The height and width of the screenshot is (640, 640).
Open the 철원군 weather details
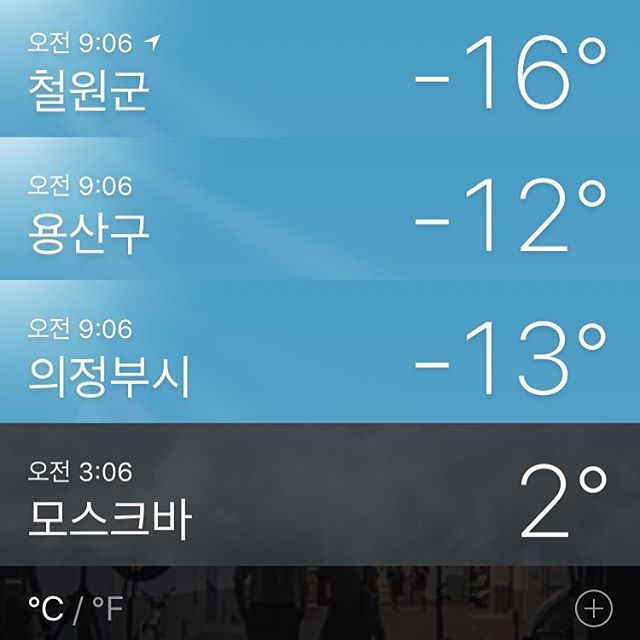coord(320,70)
